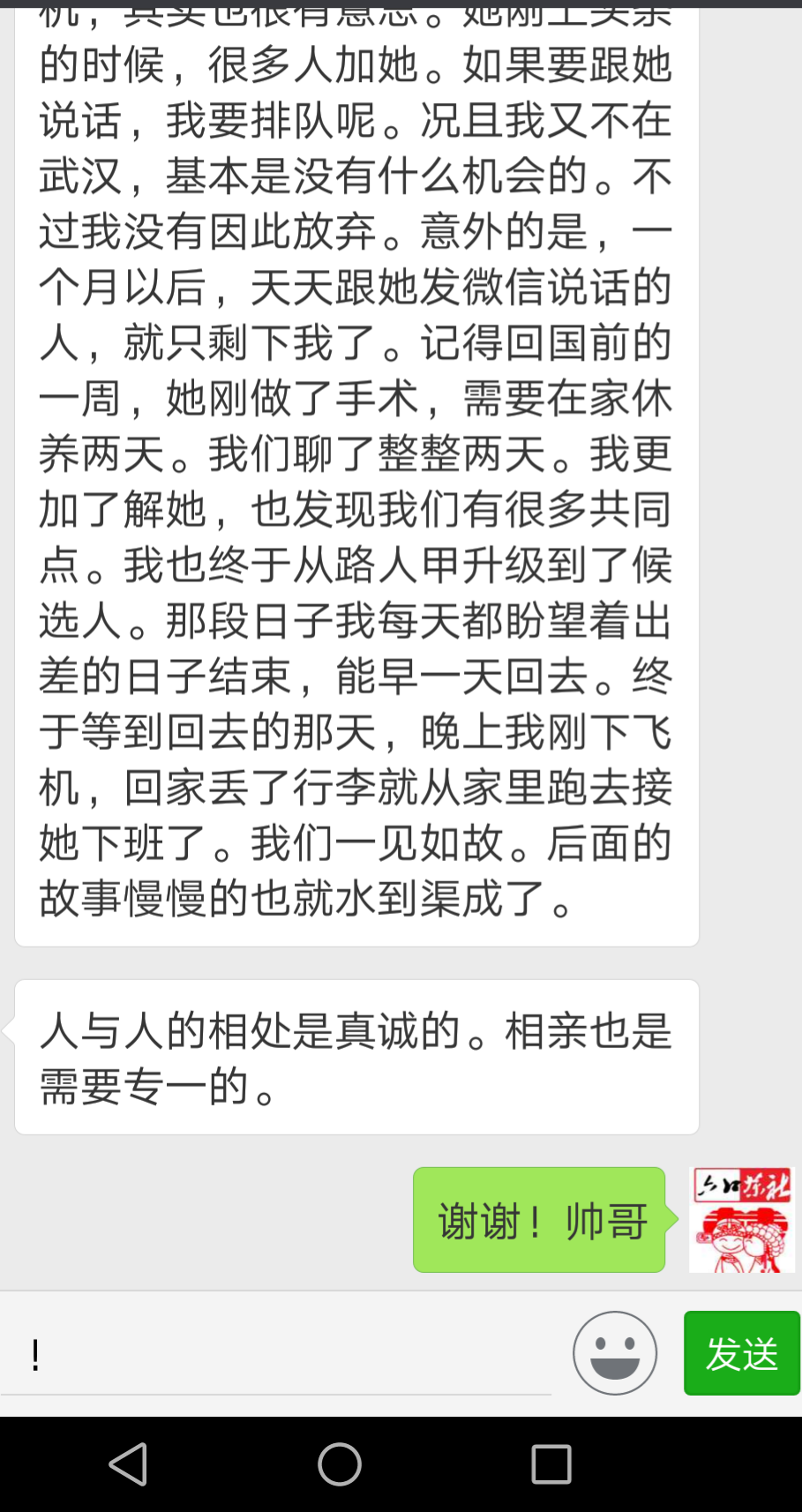Go to the home screen via home button
The width and height of the screenshot is (802, 1512).
[340, 1464]
